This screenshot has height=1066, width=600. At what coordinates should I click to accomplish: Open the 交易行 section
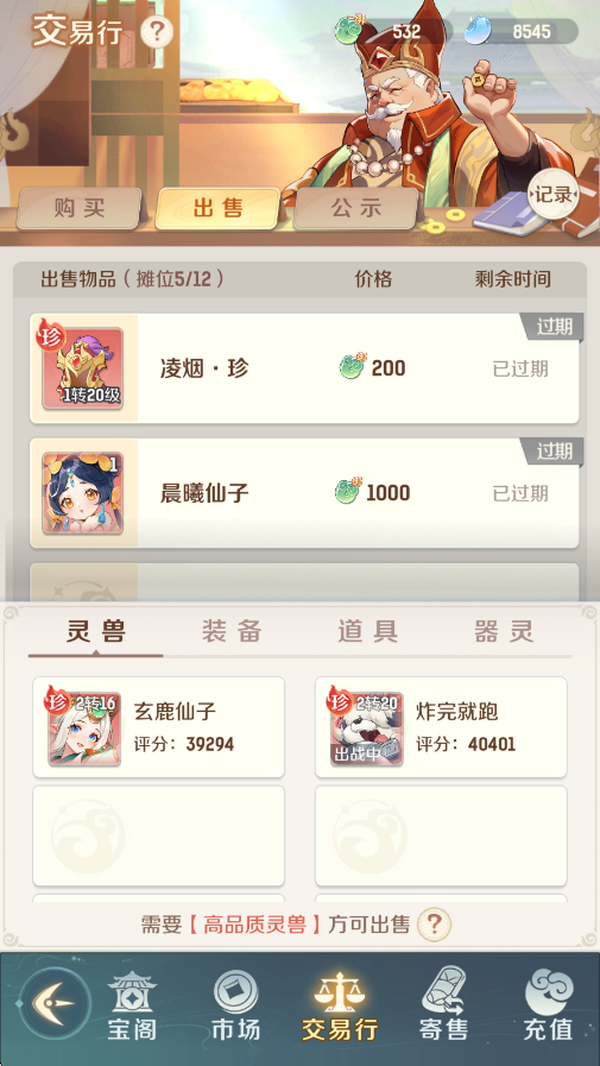pos(340,1005)
